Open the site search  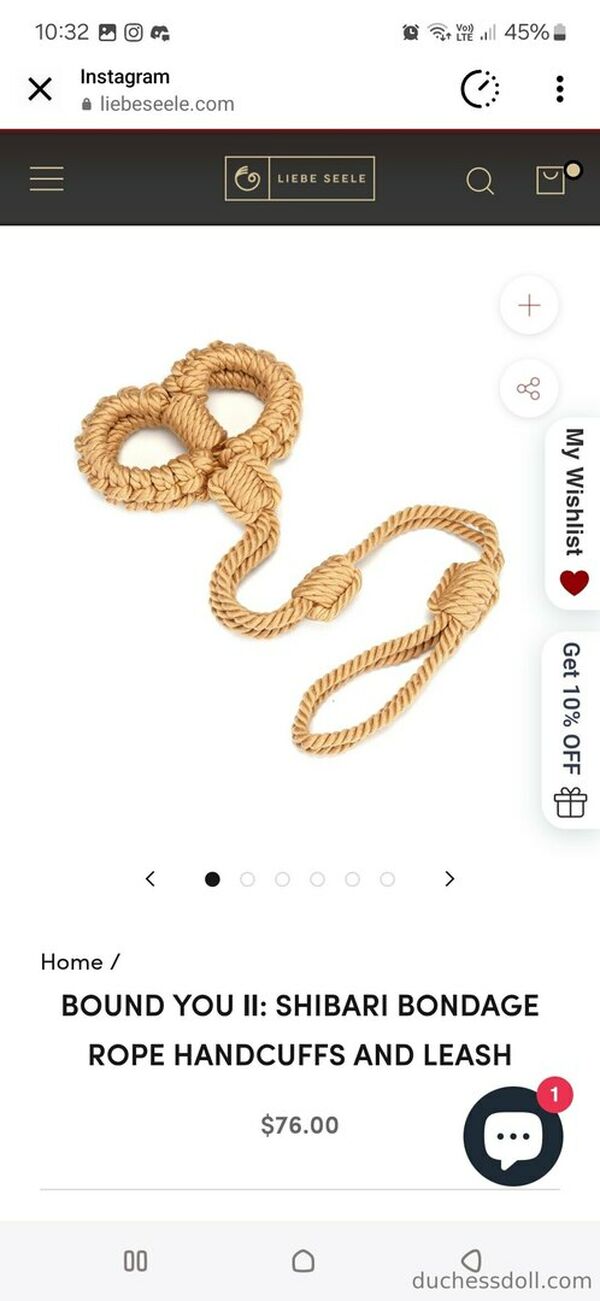click(x=480, y=181)
